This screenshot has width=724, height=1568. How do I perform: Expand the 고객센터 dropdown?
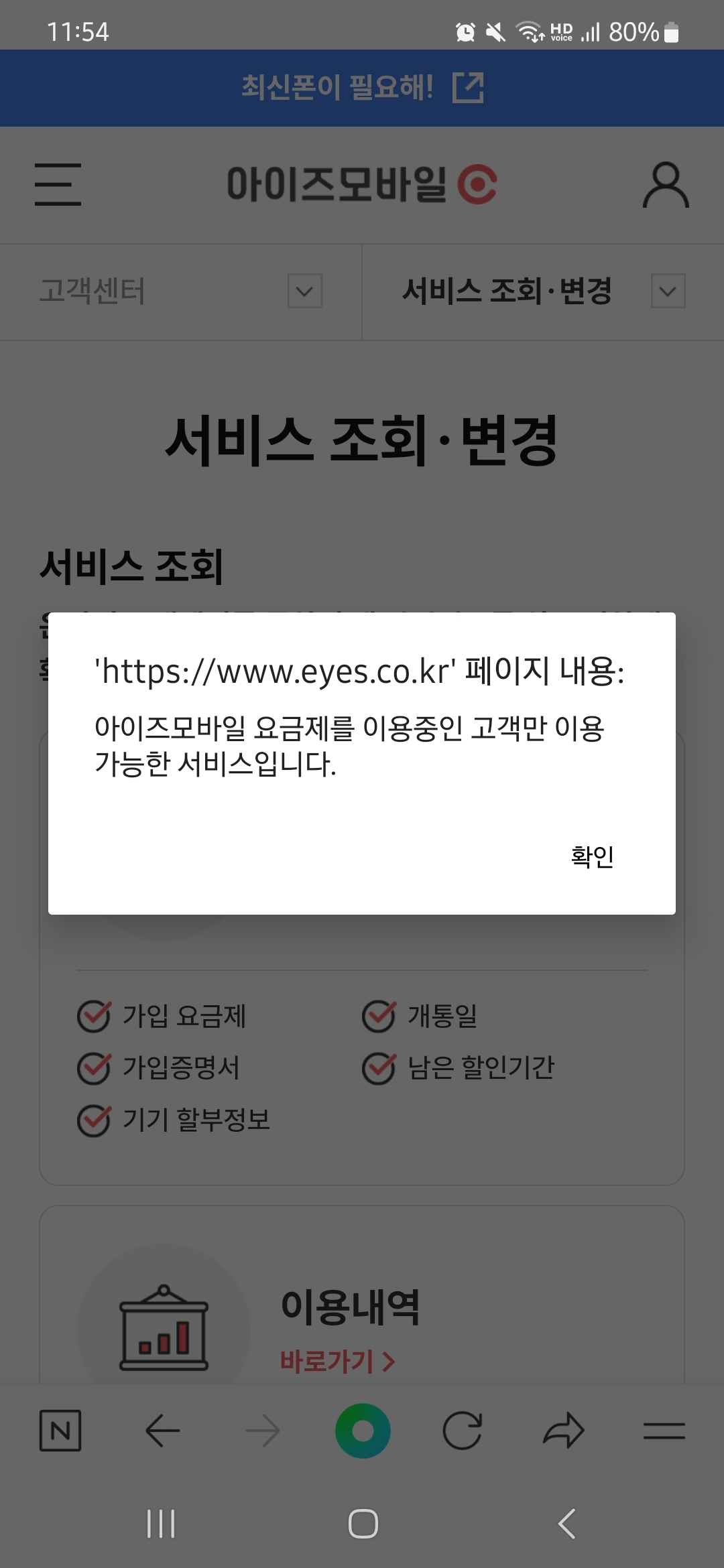[x=305, y=291]
